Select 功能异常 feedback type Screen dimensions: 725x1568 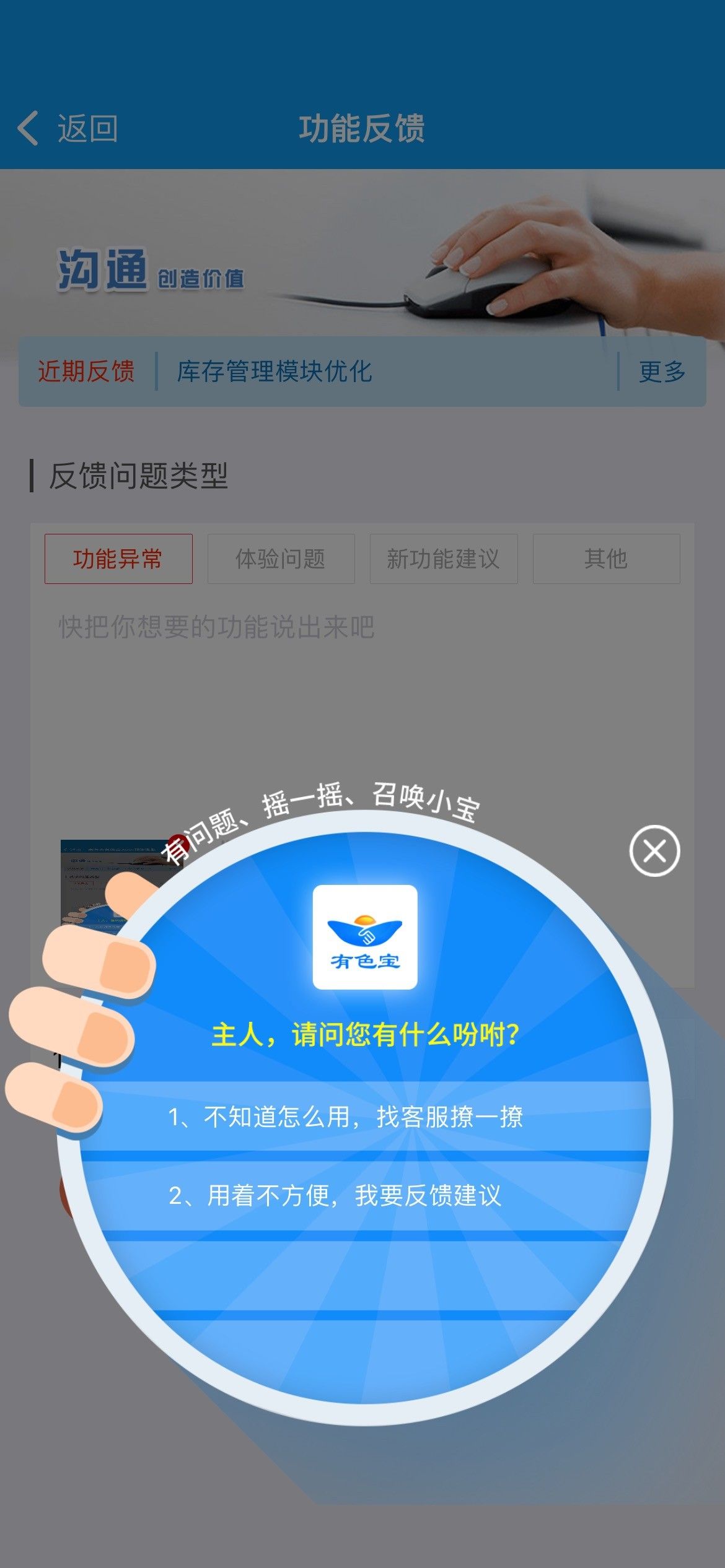(x=118, y=559)
